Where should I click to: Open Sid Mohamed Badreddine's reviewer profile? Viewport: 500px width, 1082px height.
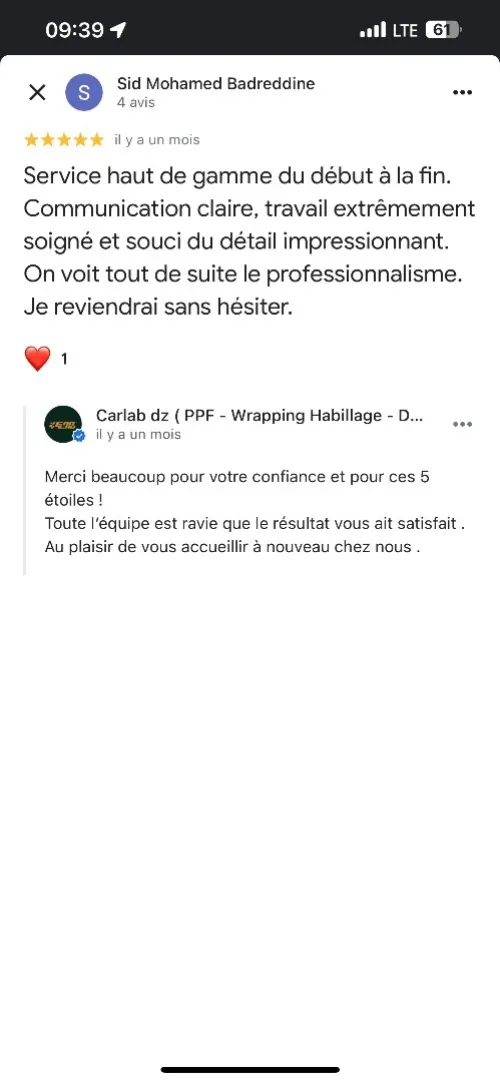(216, 84)
